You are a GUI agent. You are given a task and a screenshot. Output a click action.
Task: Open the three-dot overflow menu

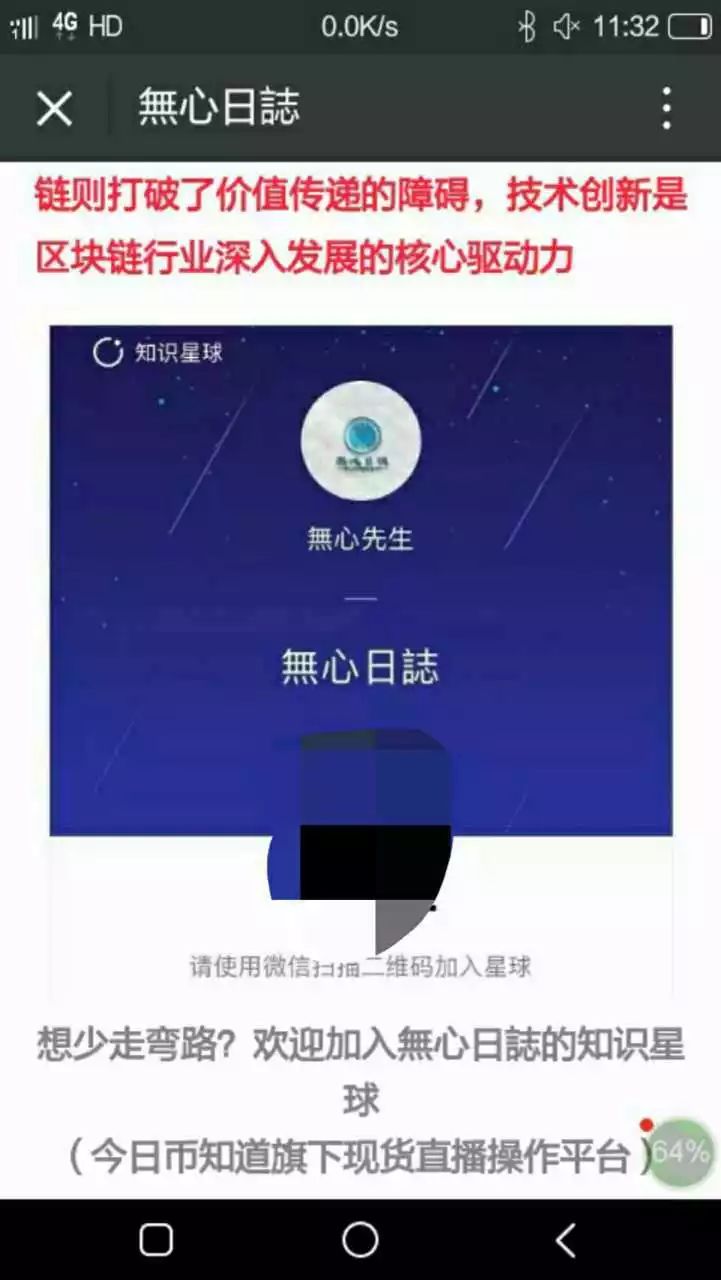click(x=666, y=108)
